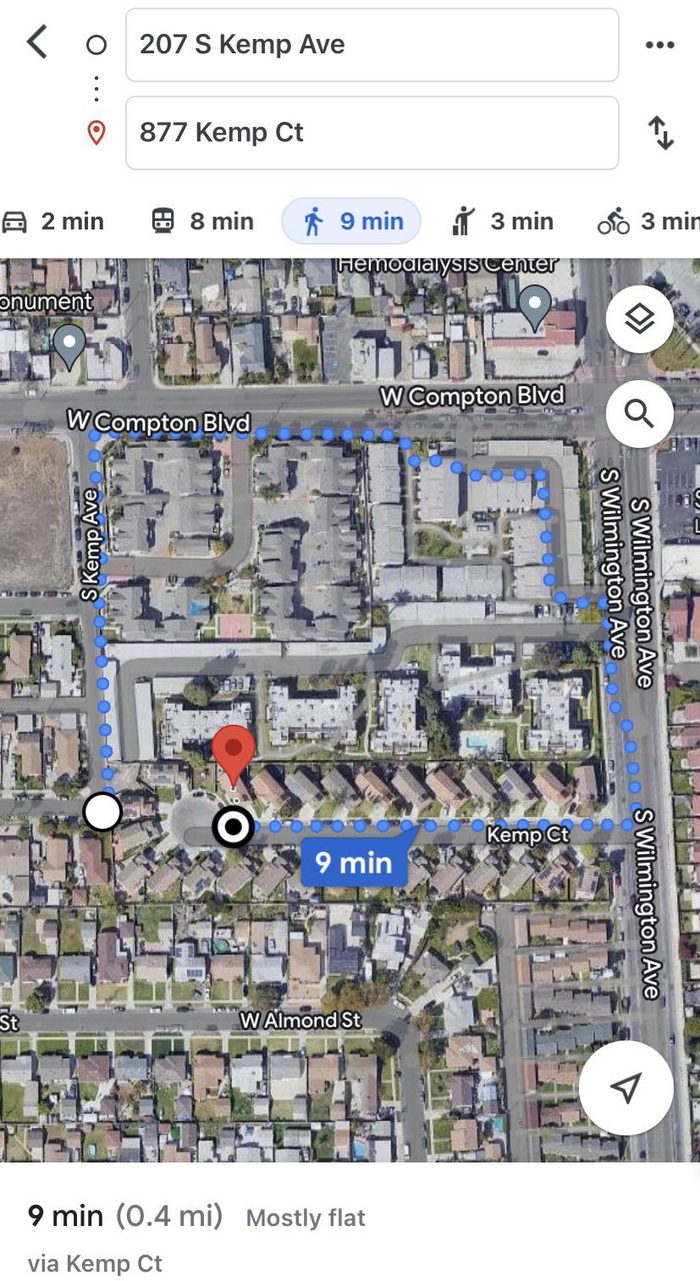
Task: Tap the pin near Hemodialysis Center
Action: pyautogui.click(x=535, y=303)
